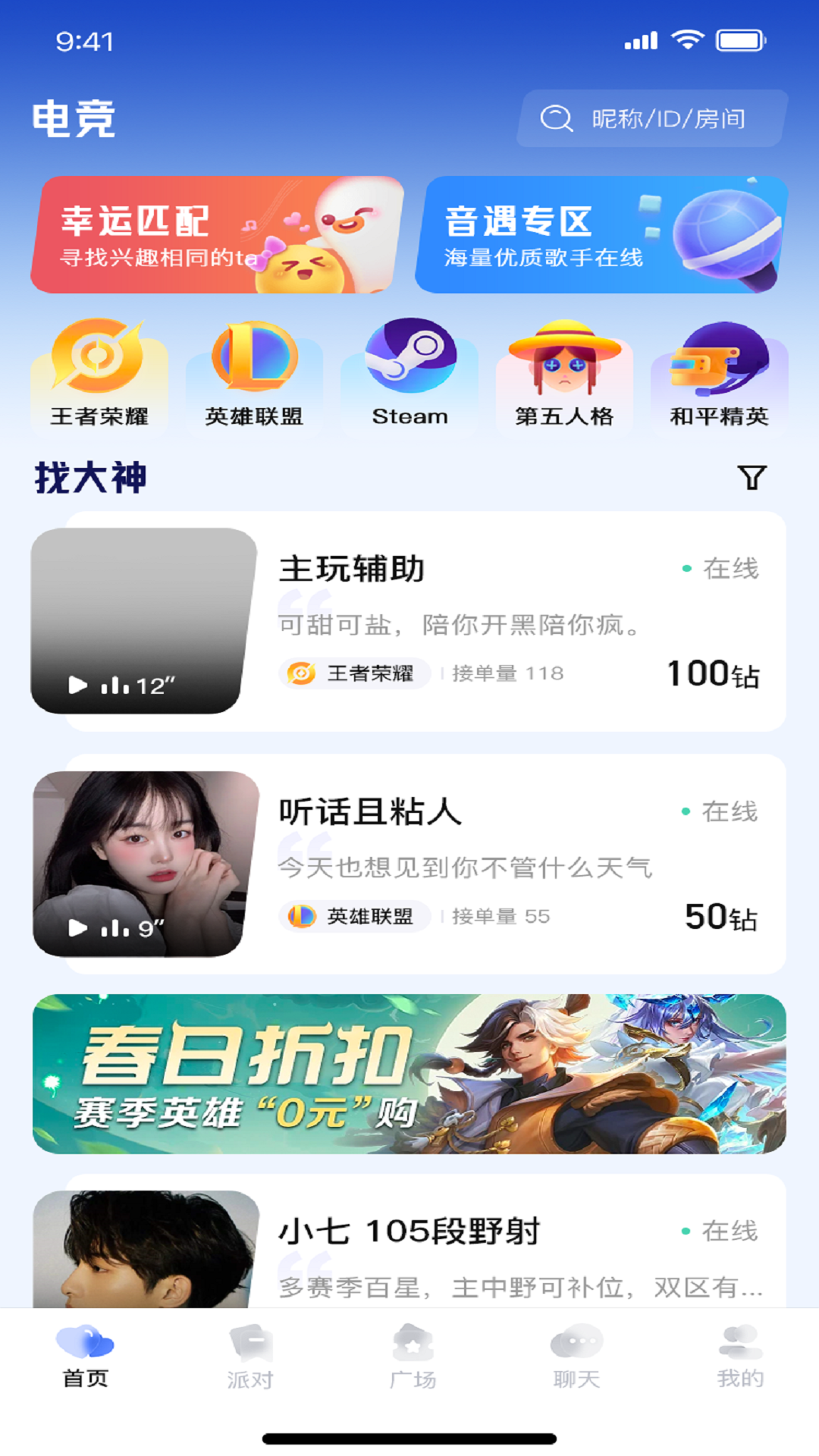
Task: Switch to the 派对 tab
Action: tap(250, 1357)
